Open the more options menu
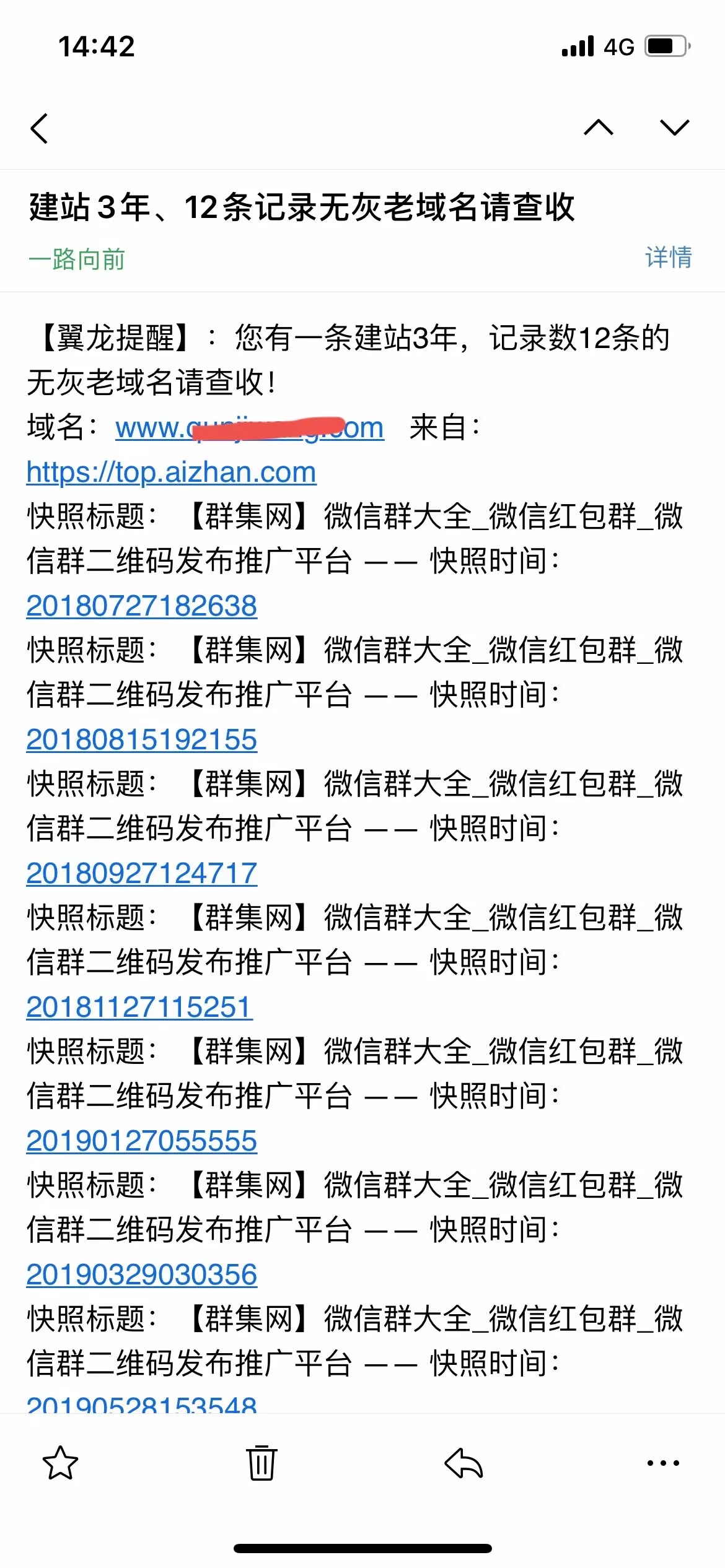 point(663,1463)
